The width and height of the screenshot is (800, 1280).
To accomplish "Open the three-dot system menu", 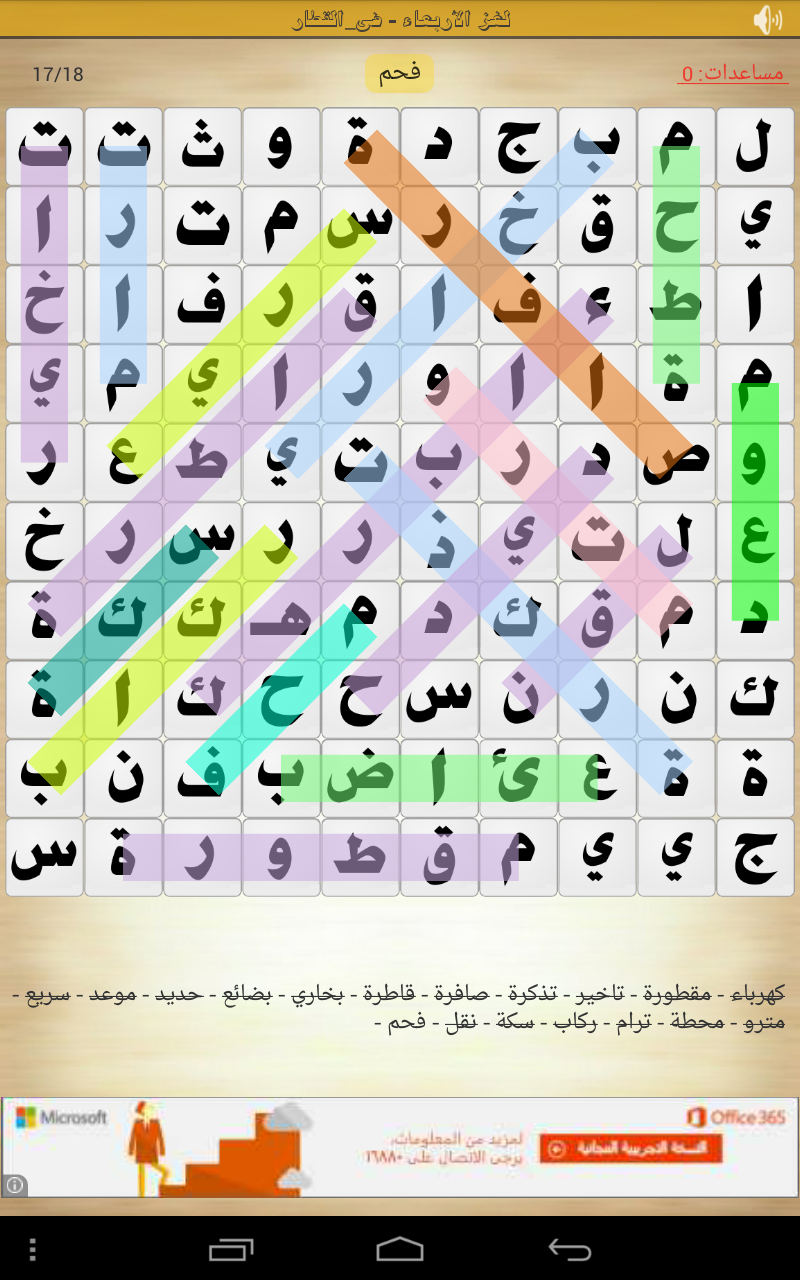I will tap(33, 1249).
